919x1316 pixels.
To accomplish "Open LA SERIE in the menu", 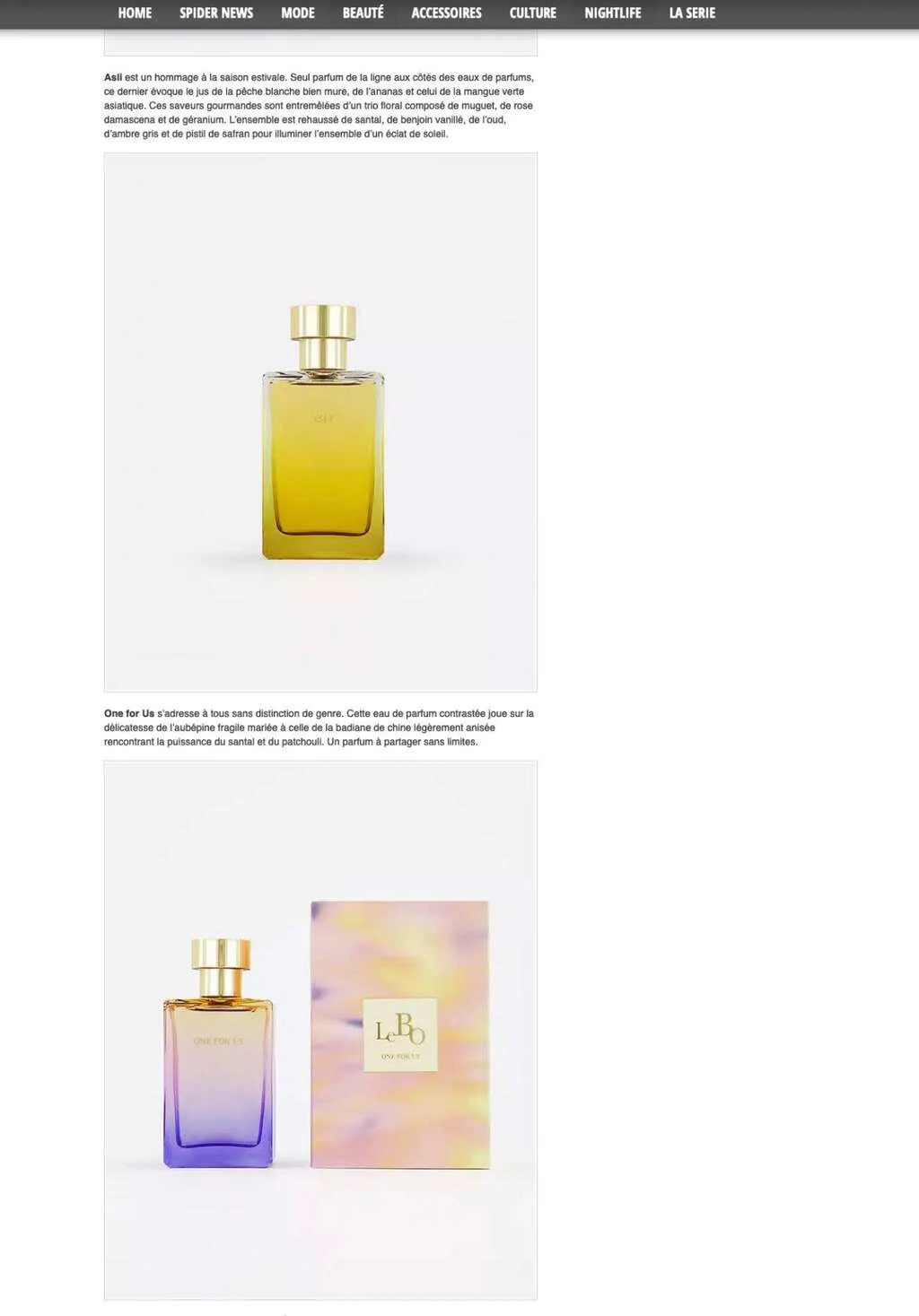I will (692, 13).
